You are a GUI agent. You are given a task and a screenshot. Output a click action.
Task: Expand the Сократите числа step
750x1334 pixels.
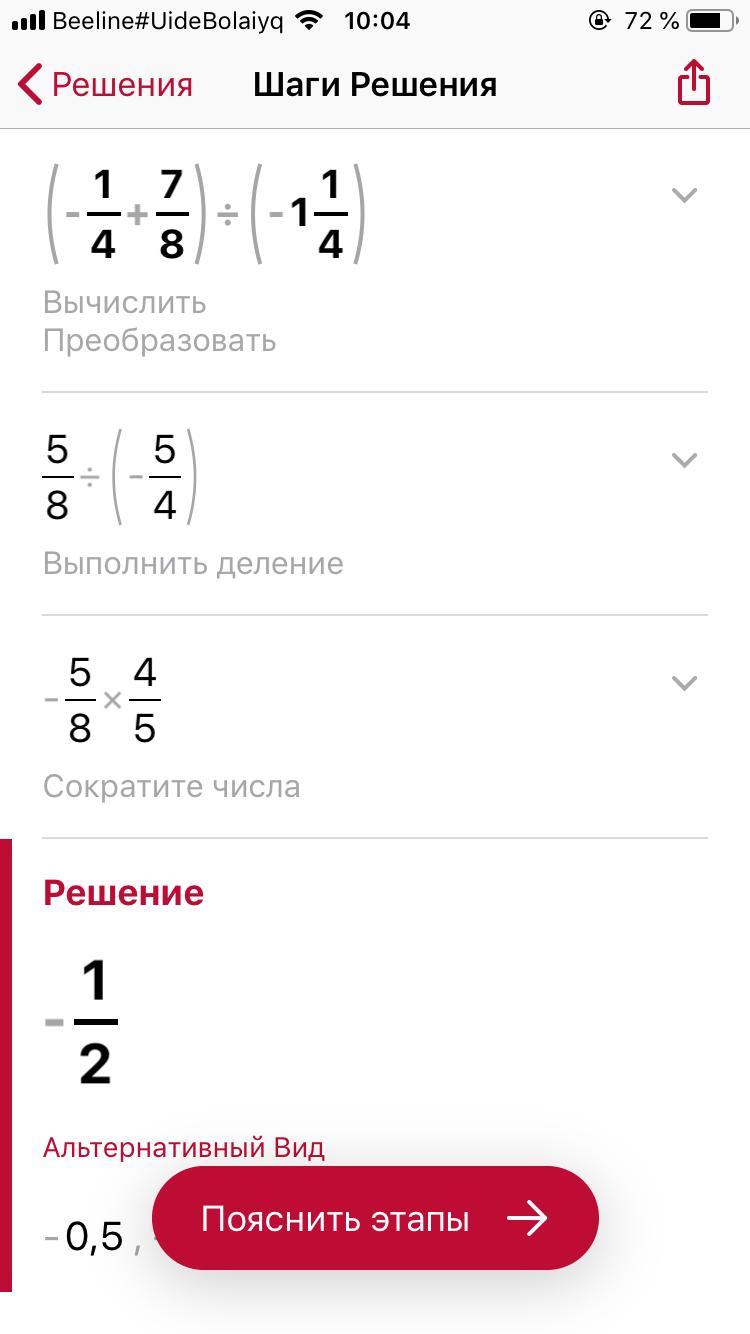click(x=684, y=683)
